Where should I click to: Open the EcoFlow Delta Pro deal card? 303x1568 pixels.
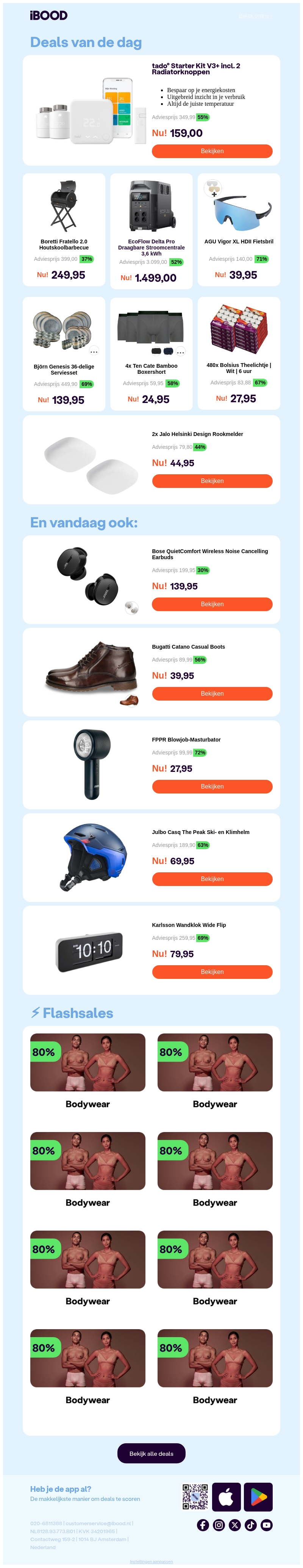pos(151,229)
